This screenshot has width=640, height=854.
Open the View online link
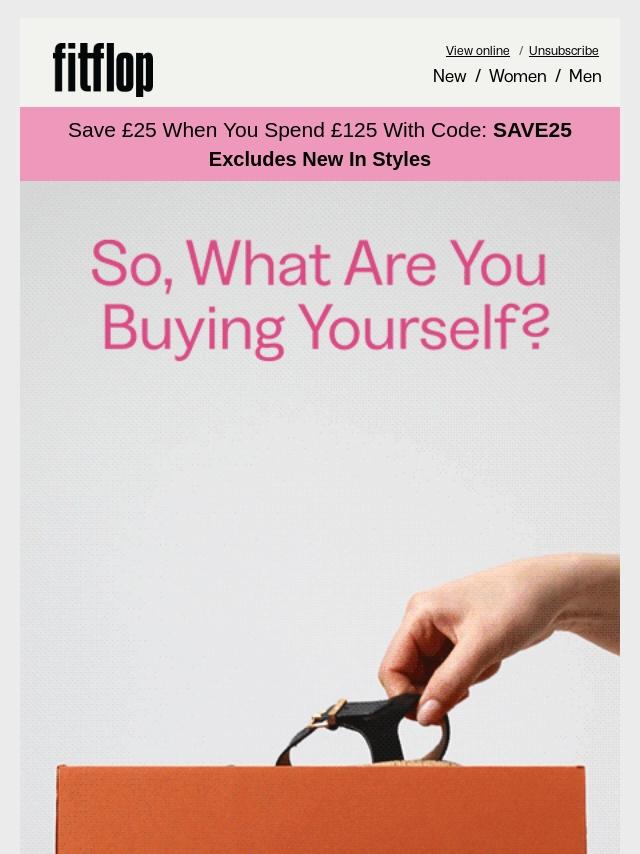tap(477, 51)
